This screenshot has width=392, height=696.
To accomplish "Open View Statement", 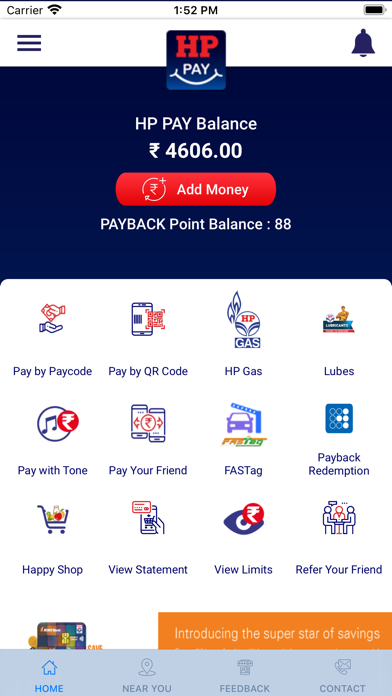I will click(148, 539).
